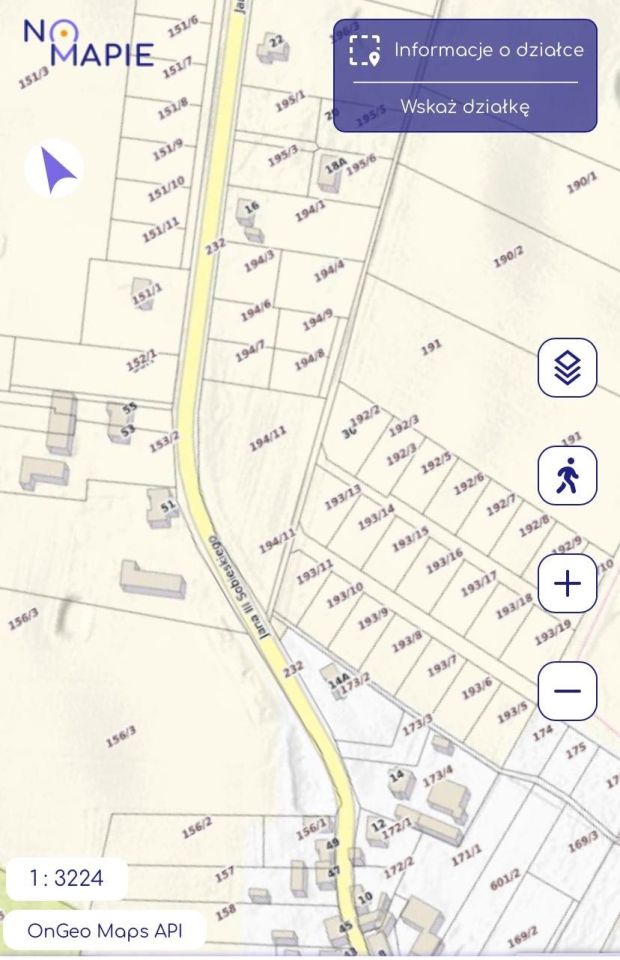
Task: Zoom in with the plus button
Action: tap(567, 583)
